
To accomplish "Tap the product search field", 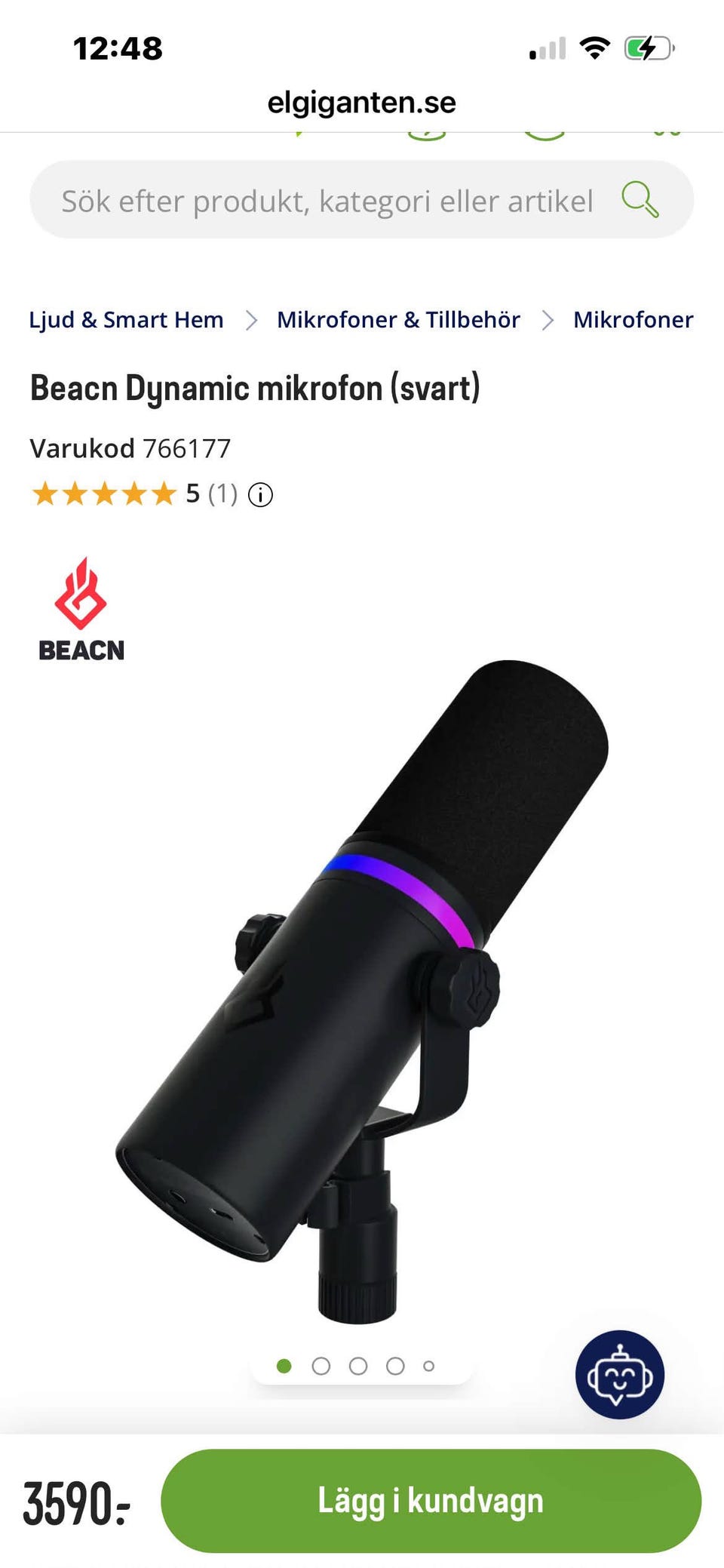I will point(361,200).
